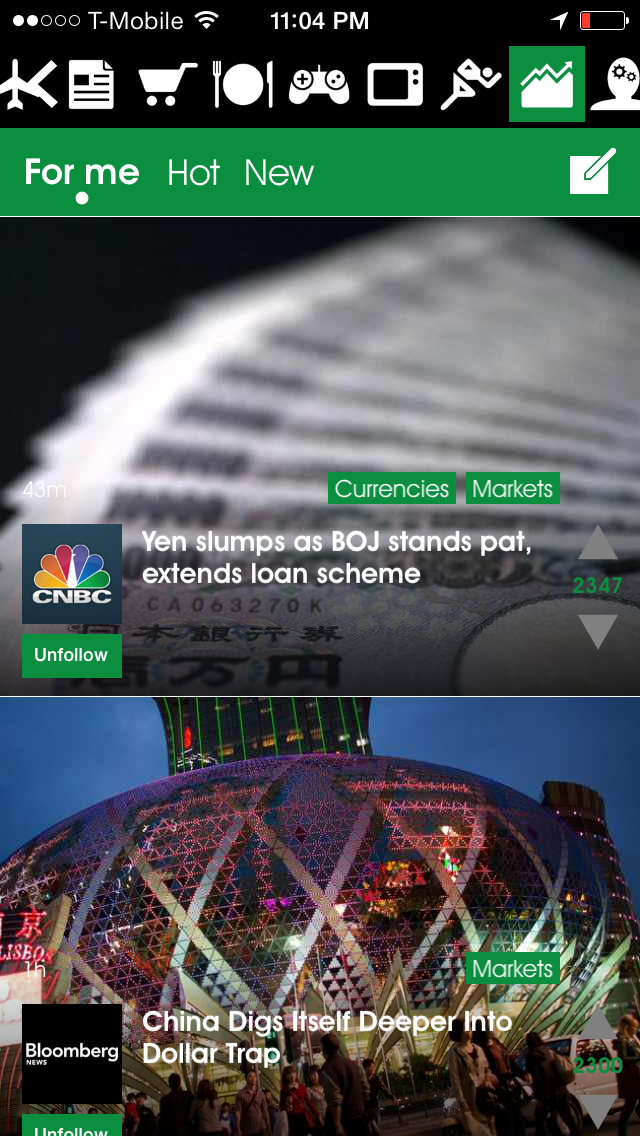
Task: Tap the Currencies tag
Action: tap(392, 488)
